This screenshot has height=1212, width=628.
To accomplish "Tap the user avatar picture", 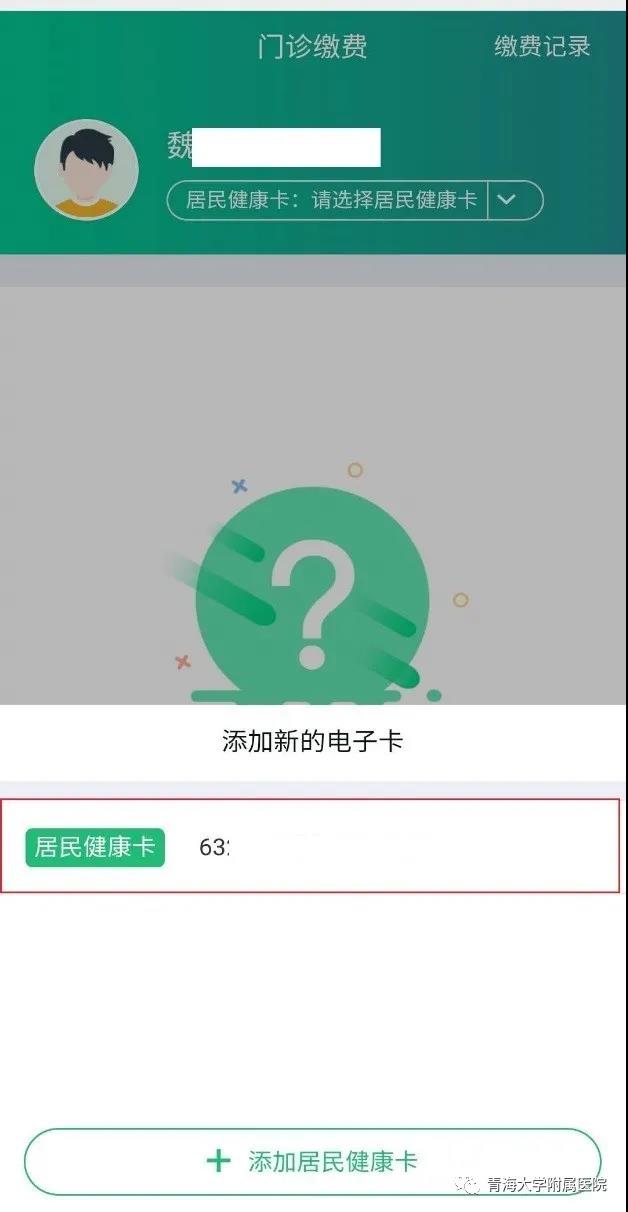I will tap(86, 170).
